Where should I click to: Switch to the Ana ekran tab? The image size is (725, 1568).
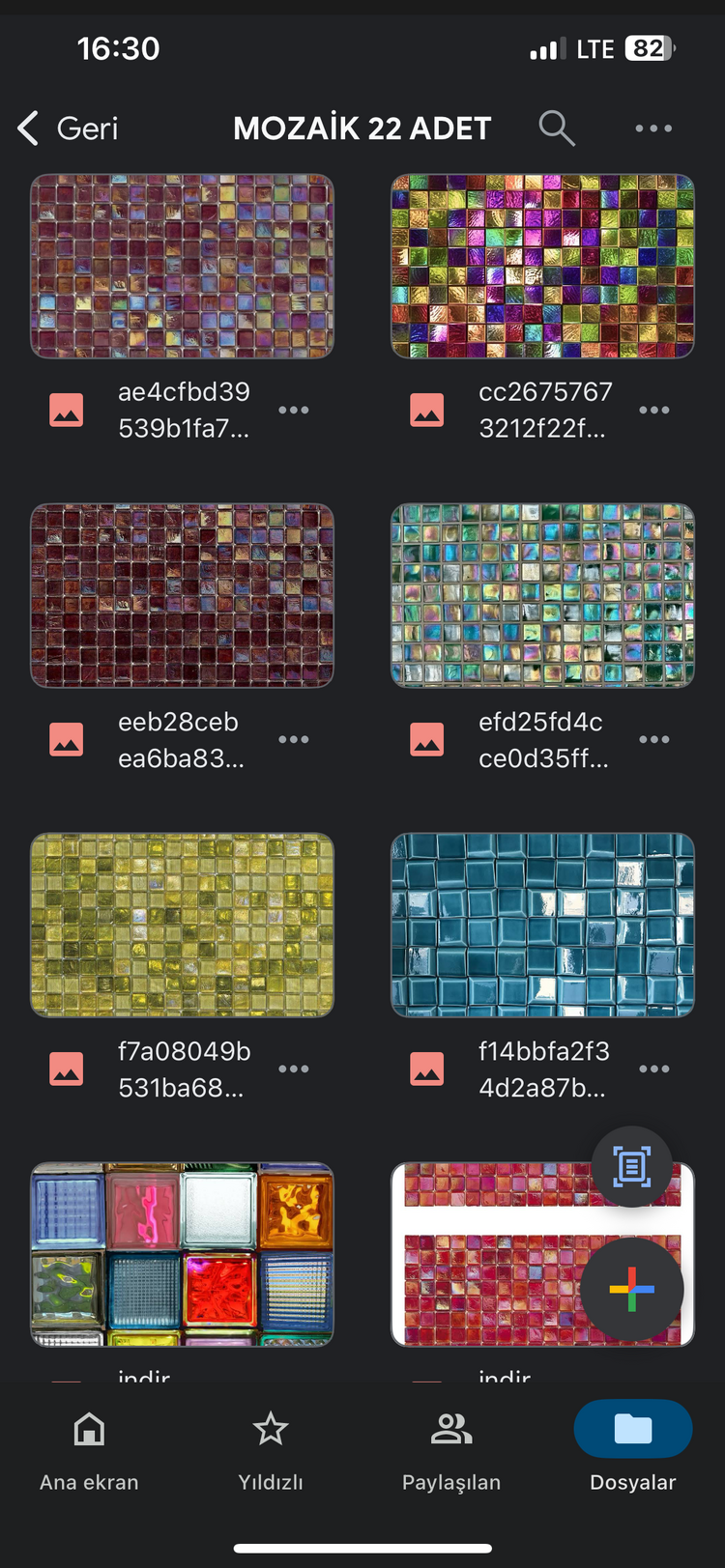pos(89,1451)
